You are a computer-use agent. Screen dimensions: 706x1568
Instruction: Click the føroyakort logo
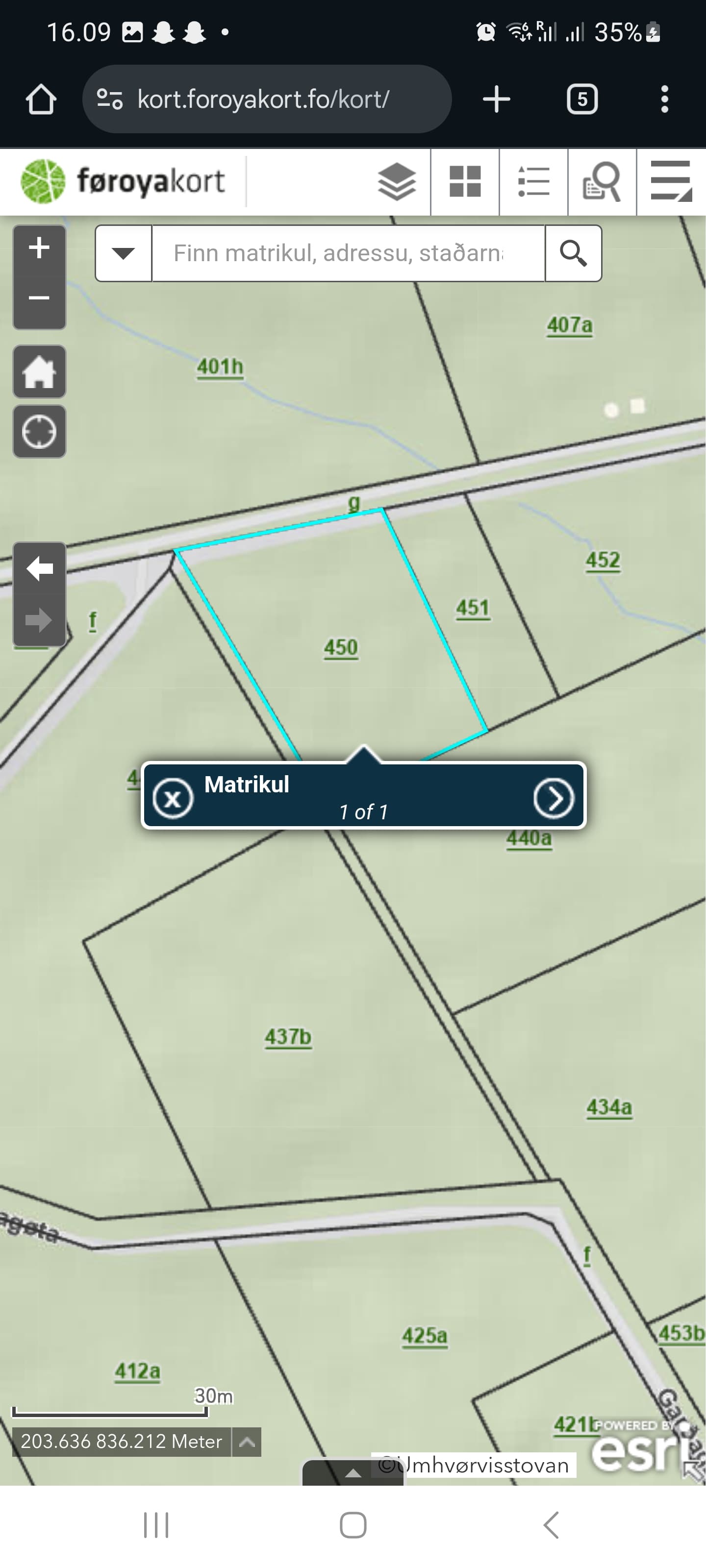[122, 181]
